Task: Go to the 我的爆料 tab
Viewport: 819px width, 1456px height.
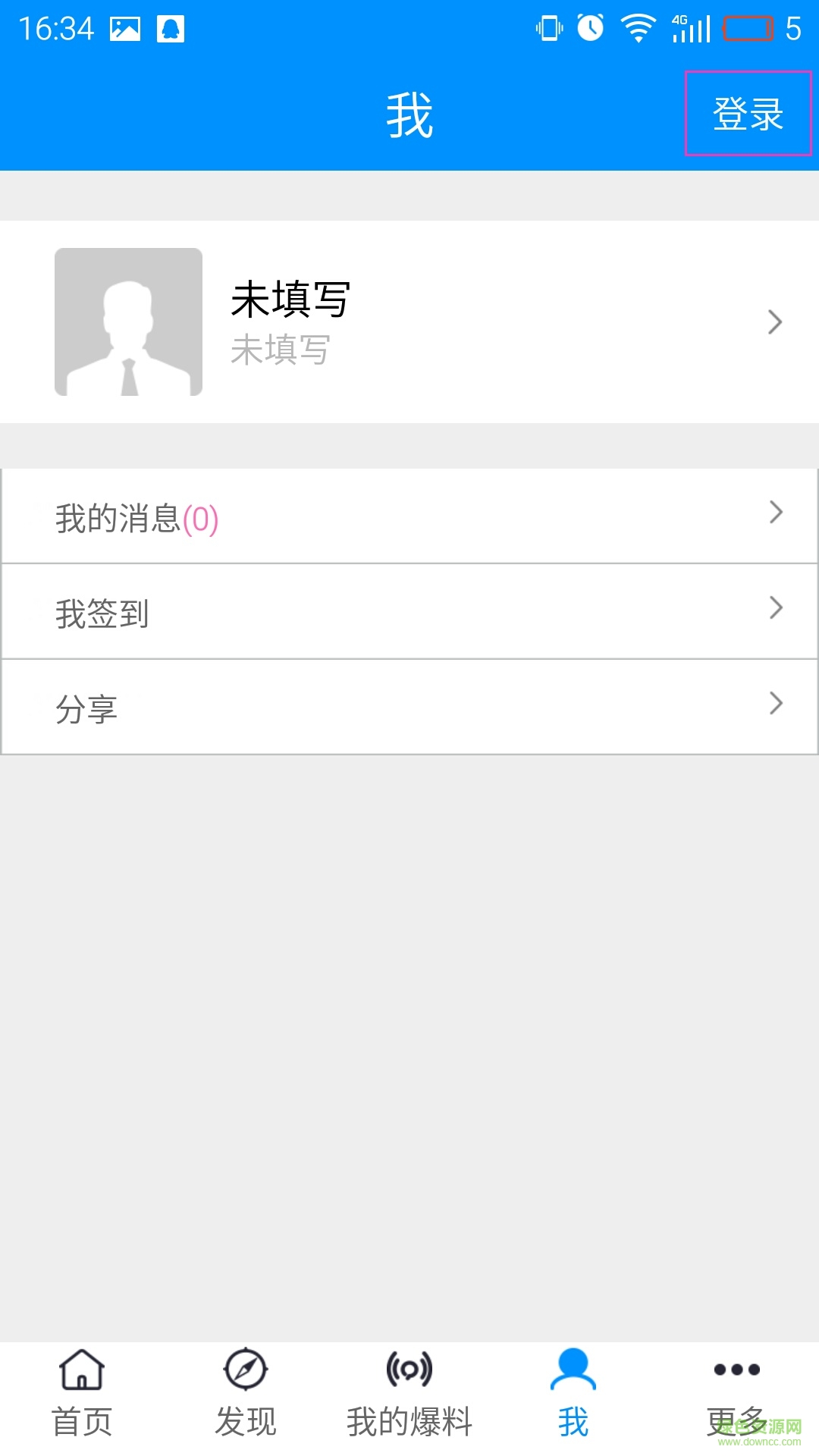Action: [409, 1394]
